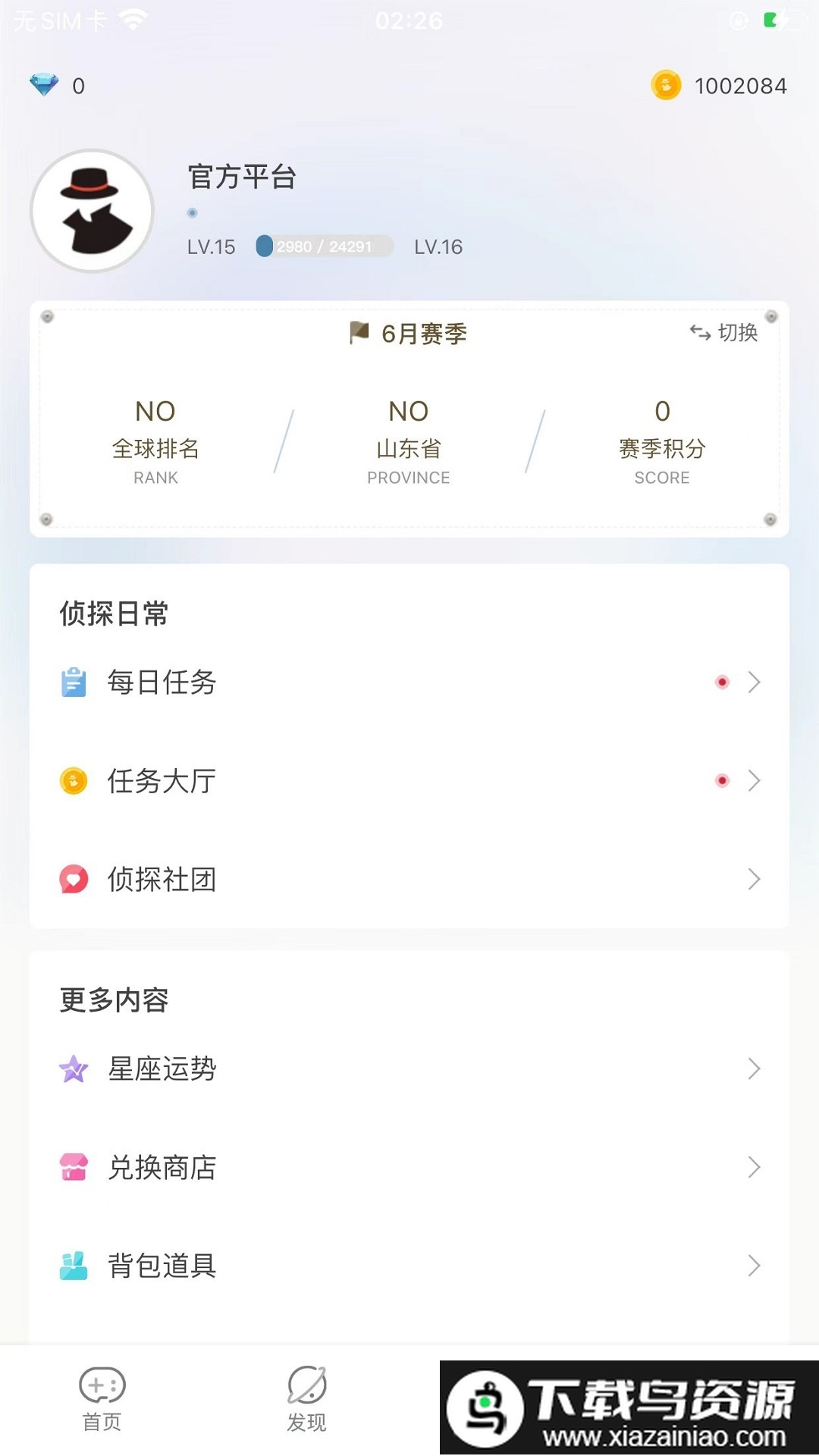
Task: Click the 星座运势 star icon
Action: 72,1069
